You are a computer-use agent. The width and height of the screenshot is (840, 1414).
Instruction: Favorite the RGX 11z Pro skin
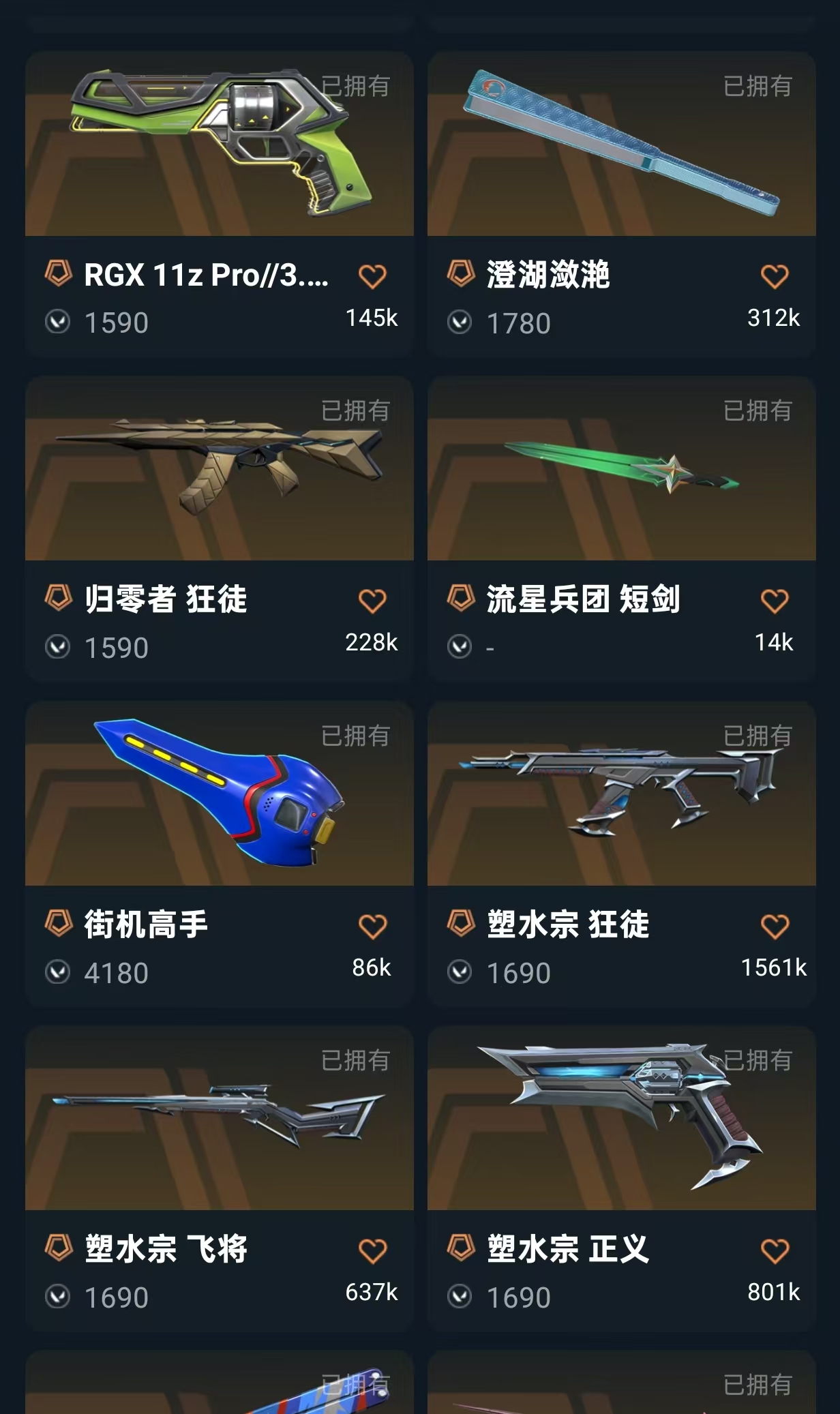(x=372, y=277)
